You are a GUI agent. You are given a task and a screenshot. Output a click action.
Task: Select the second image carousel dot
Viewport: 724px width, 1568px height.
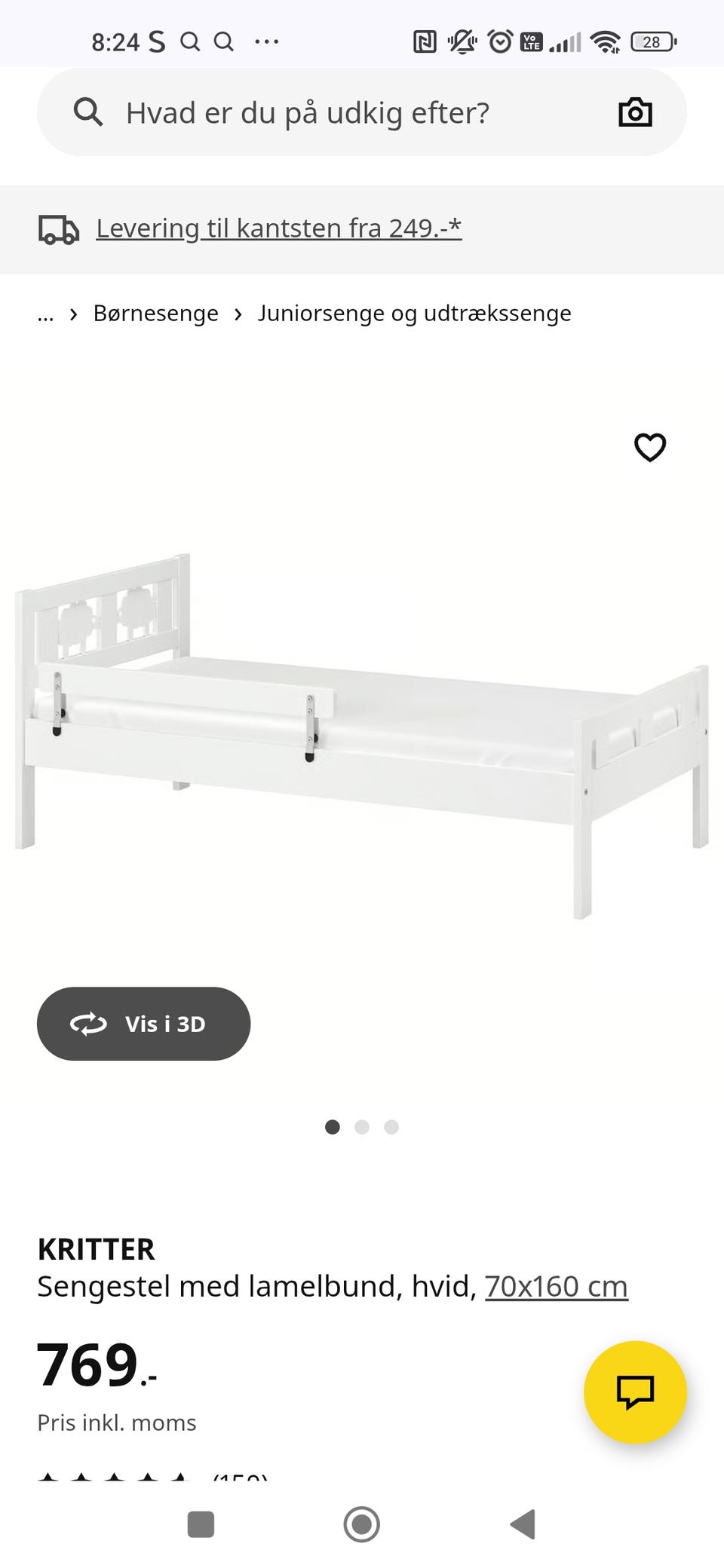(362, 1127)
